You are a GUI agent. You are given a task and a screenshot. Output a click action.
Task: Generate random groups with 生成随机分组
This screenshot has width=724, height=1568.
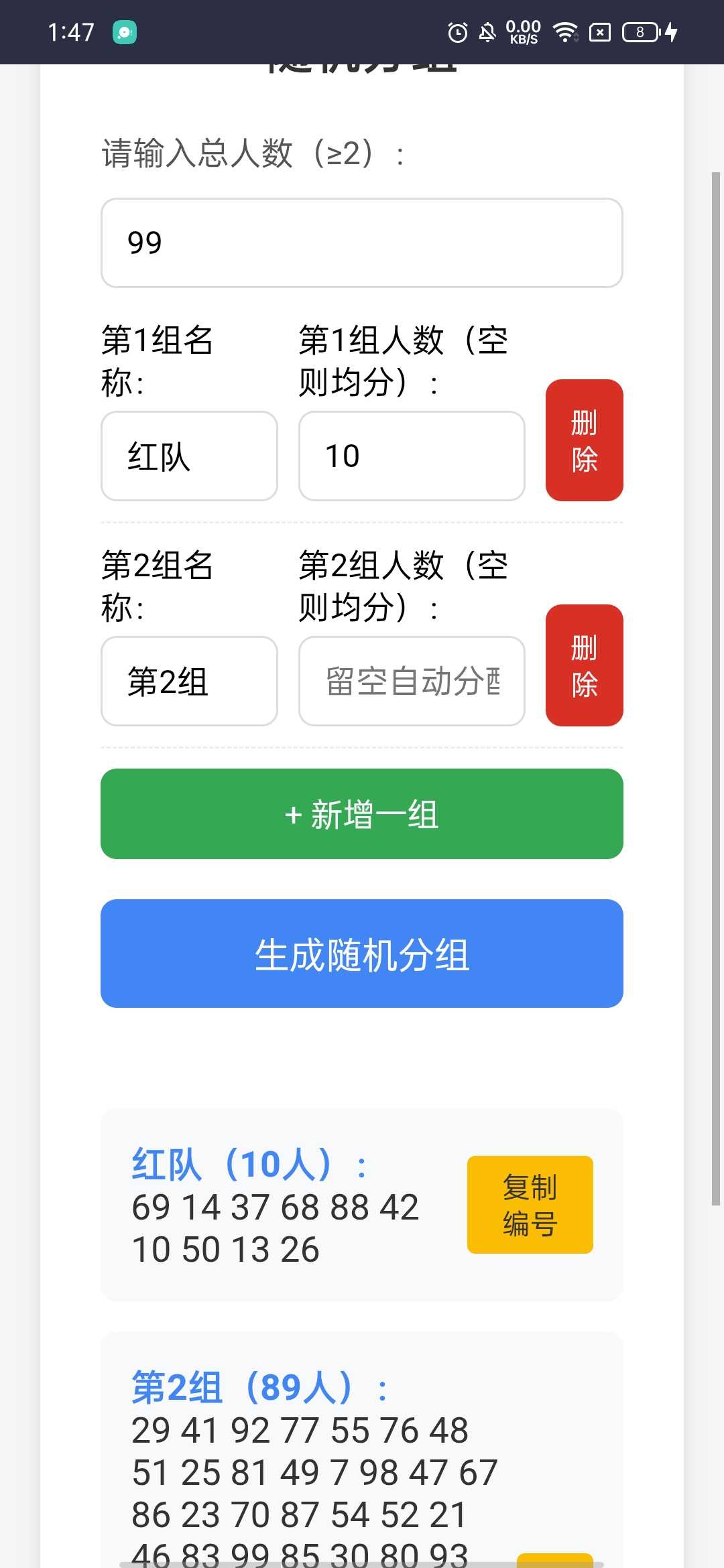362,954
